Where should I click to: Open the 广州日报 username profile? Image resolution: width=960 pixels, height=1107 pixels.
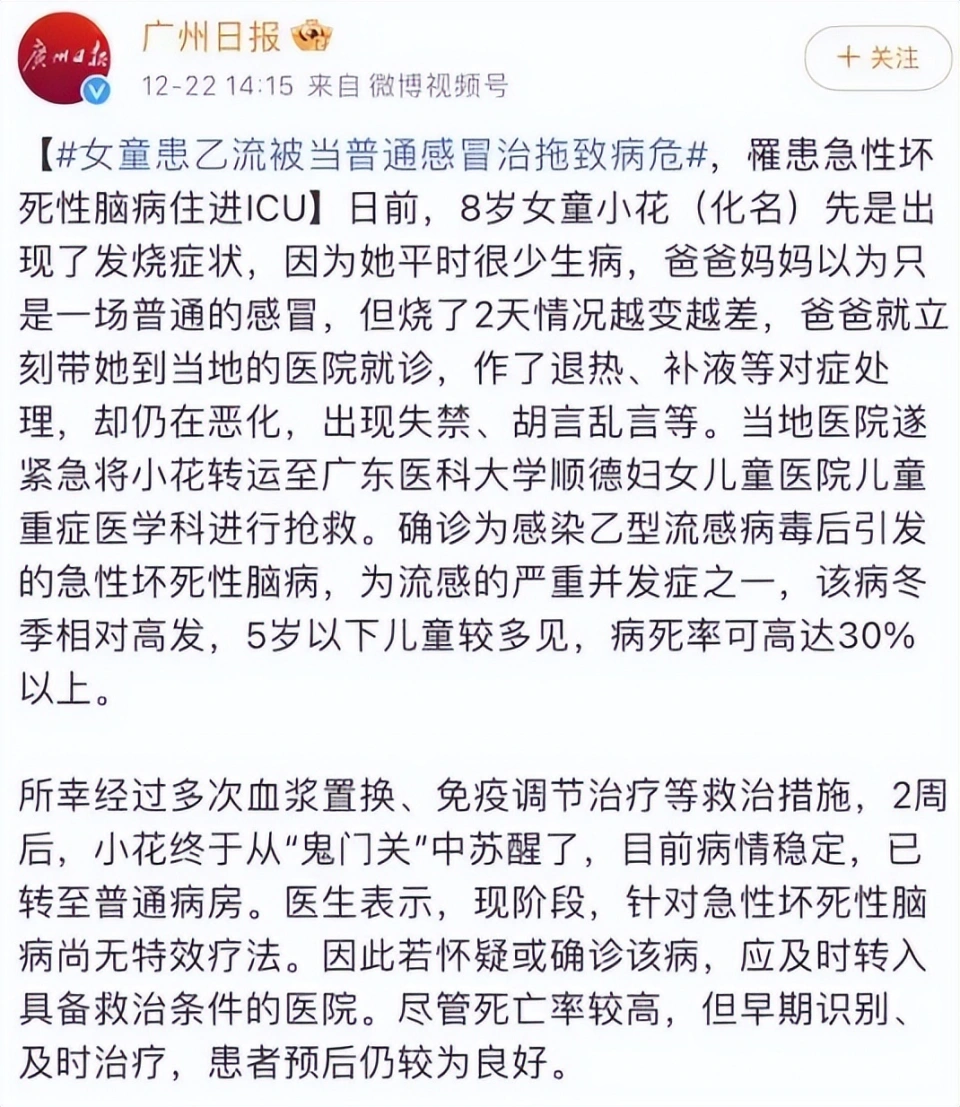coord(211,37)
